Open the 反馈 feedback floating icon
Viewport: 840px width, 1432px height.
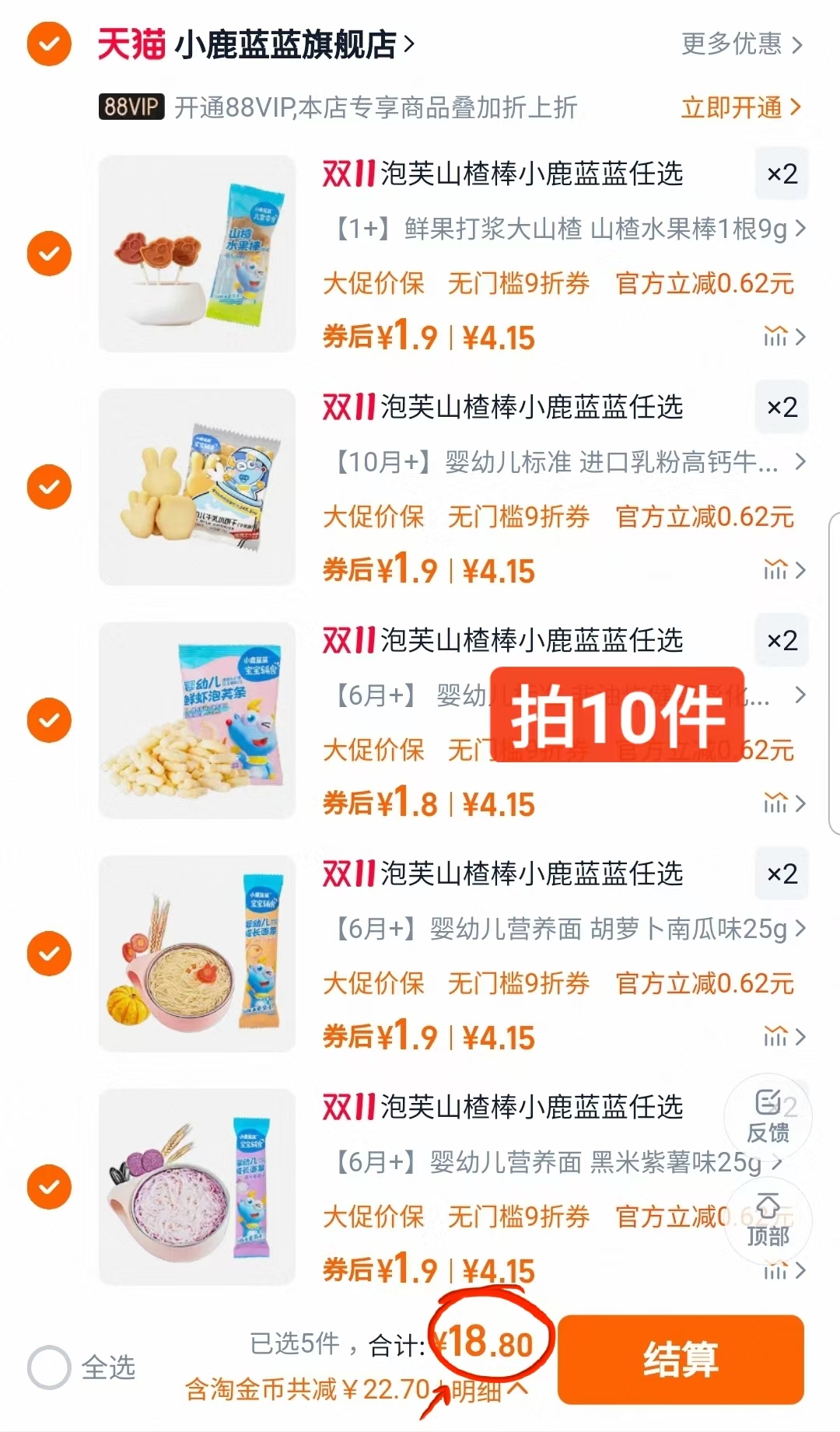(767, 1117)
